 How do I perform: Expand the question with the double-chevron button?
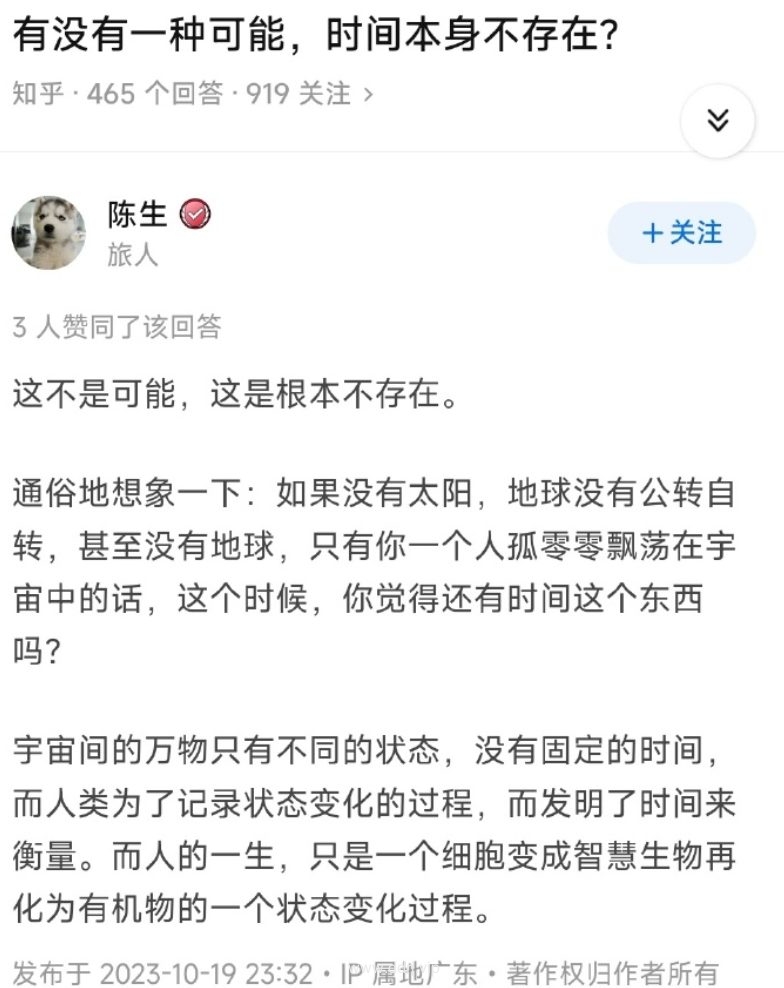coord(717,121)
